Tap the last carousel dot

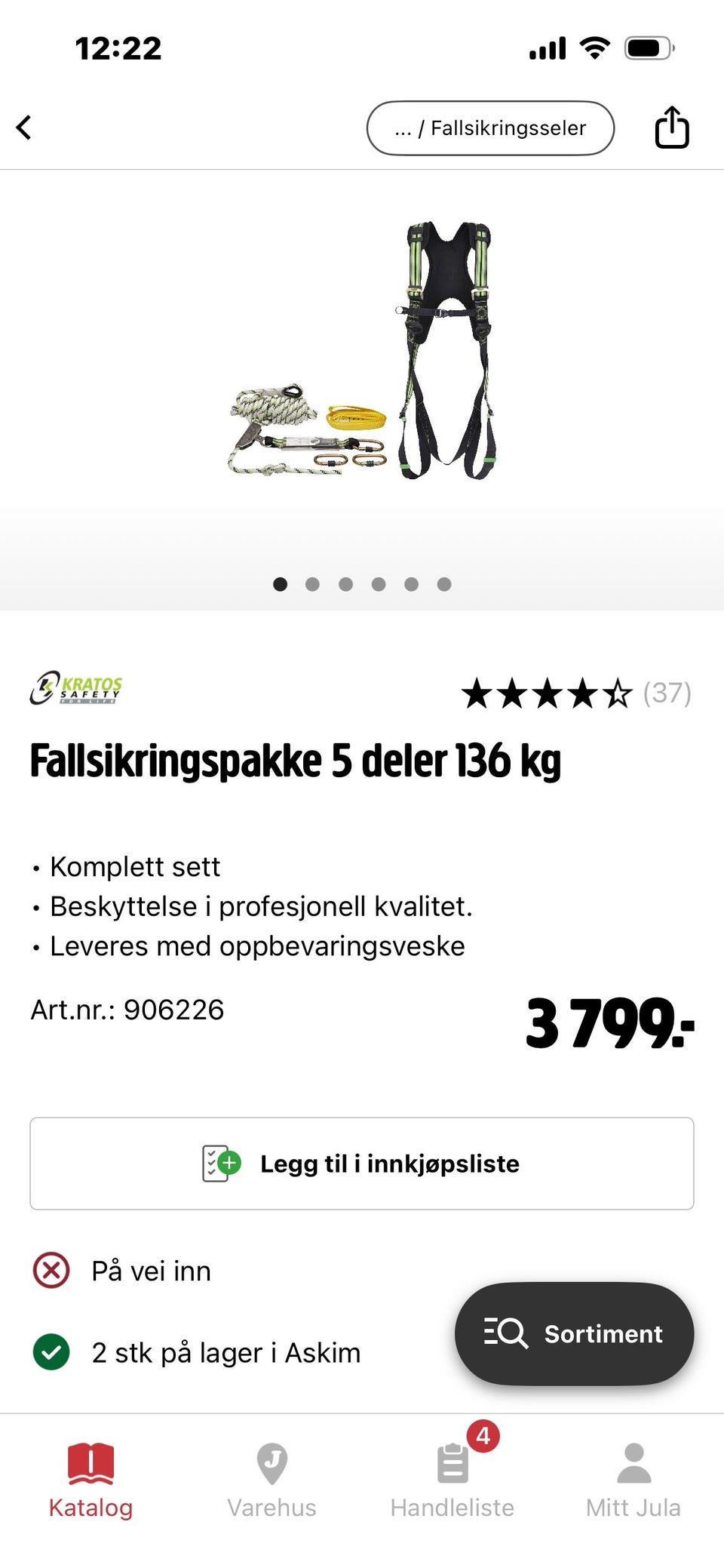click(444, 584)
